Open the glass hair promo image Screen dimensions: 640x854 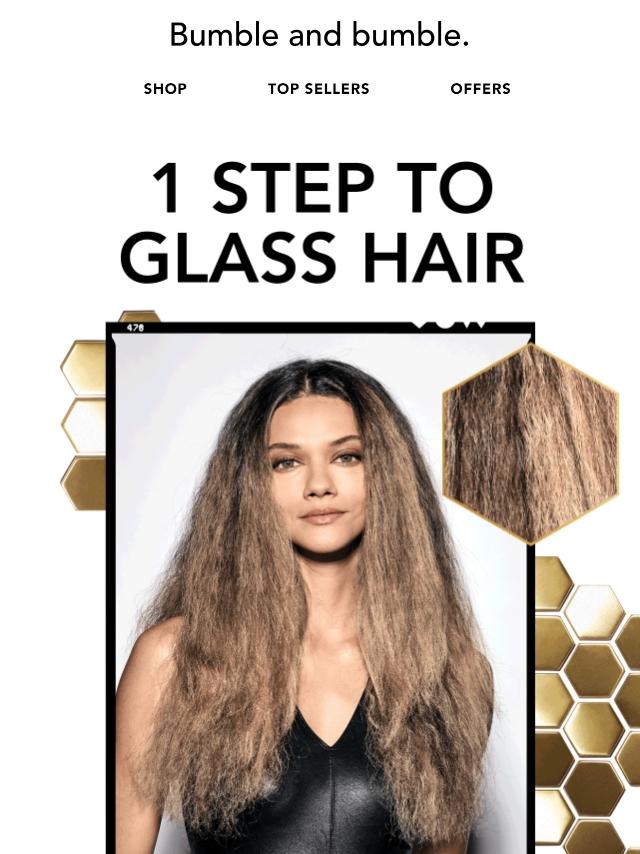point(320,590)
